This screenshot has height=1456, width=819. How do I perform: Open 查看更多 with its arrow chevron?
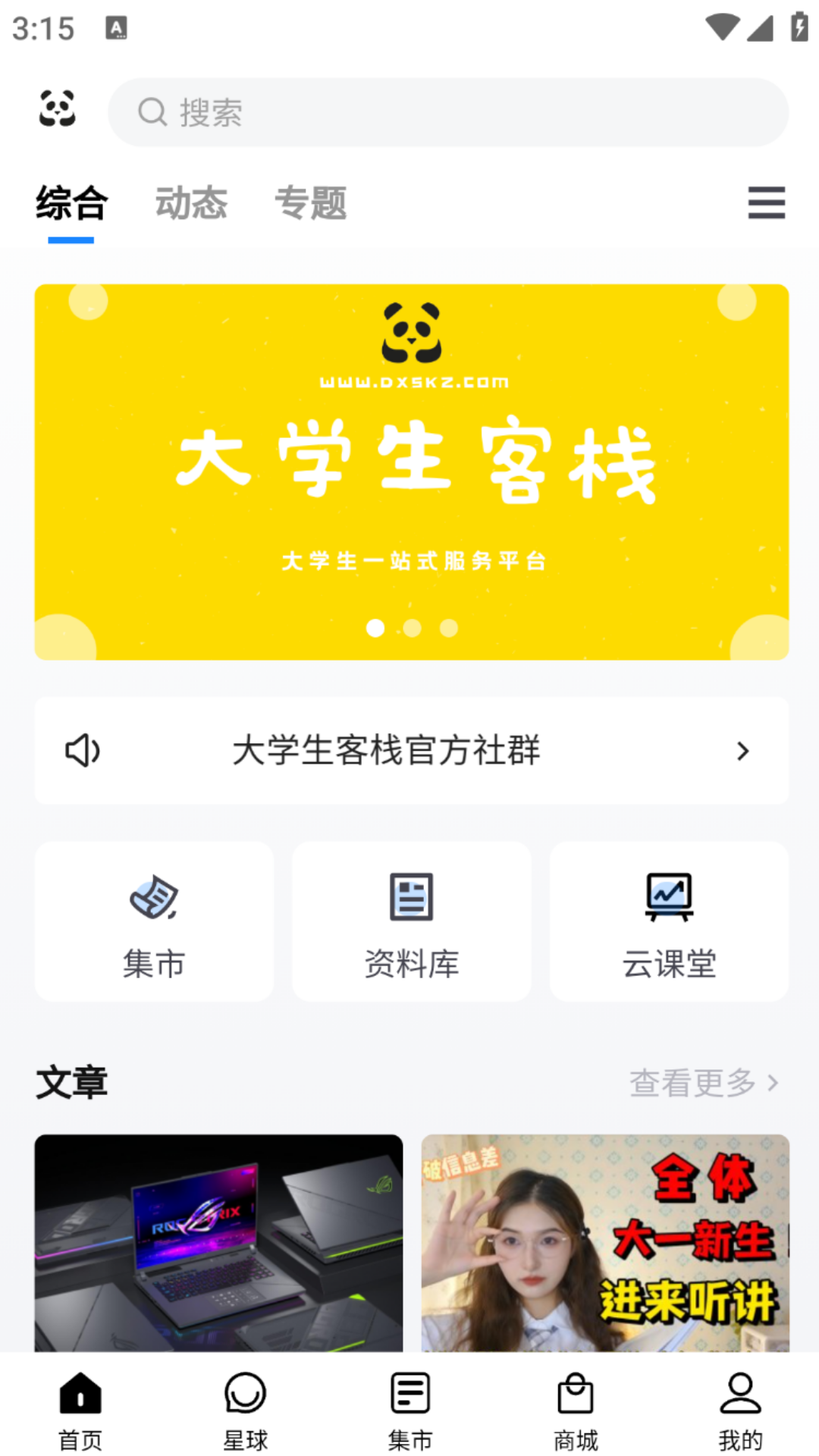pos(773,1083)
